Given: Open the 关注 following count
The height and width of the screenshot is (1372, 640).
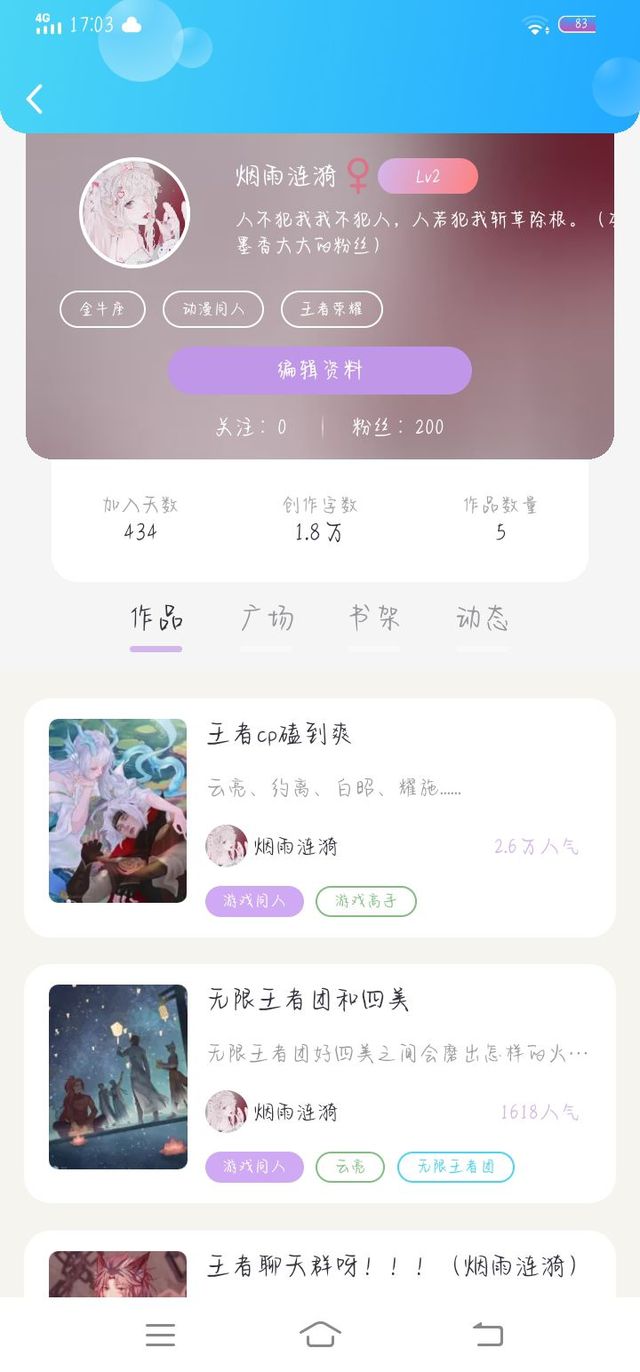Looking at the screenshot, I should (x=251, y=427).
